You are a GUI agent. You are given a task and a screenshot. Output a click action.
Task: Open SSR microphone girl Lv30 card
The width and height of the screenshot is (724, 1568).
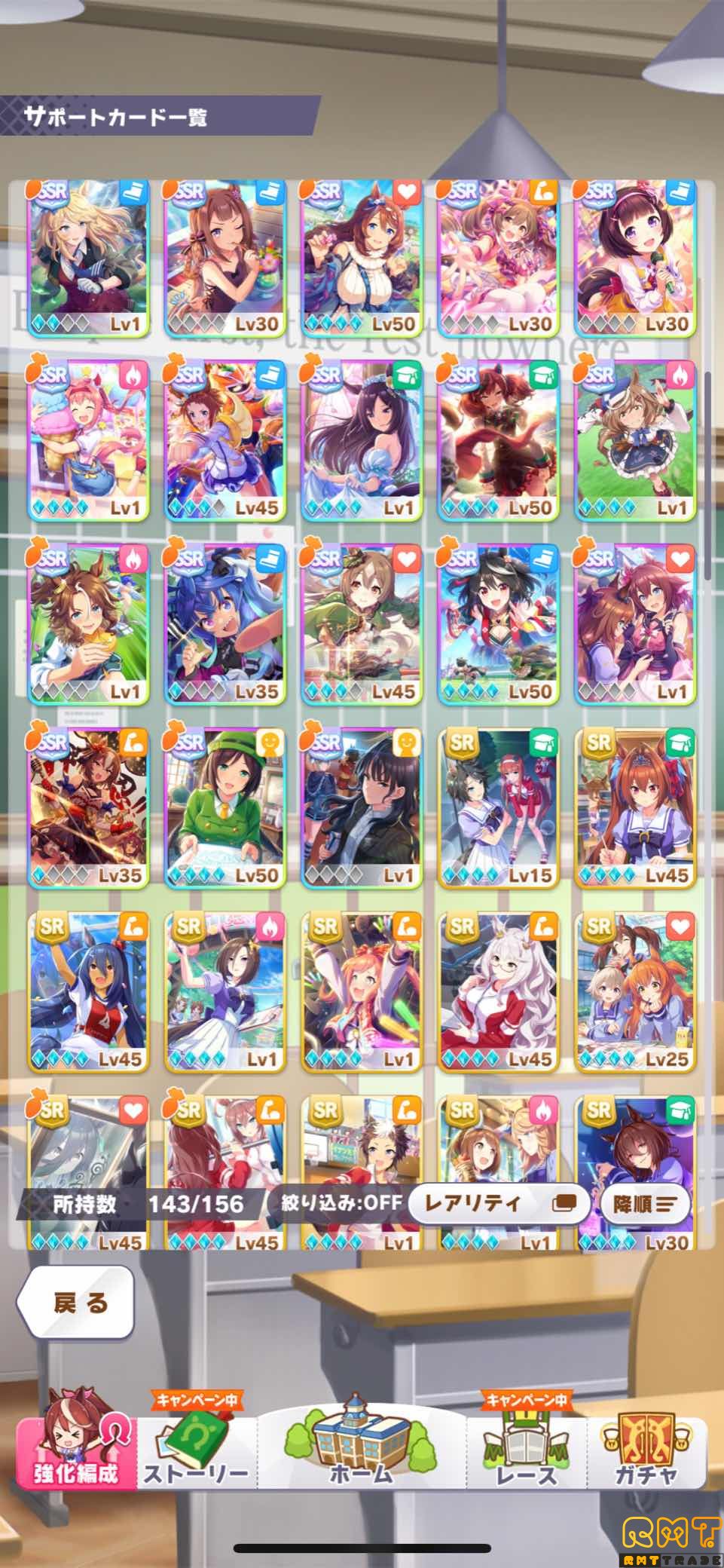pos(635,256)
